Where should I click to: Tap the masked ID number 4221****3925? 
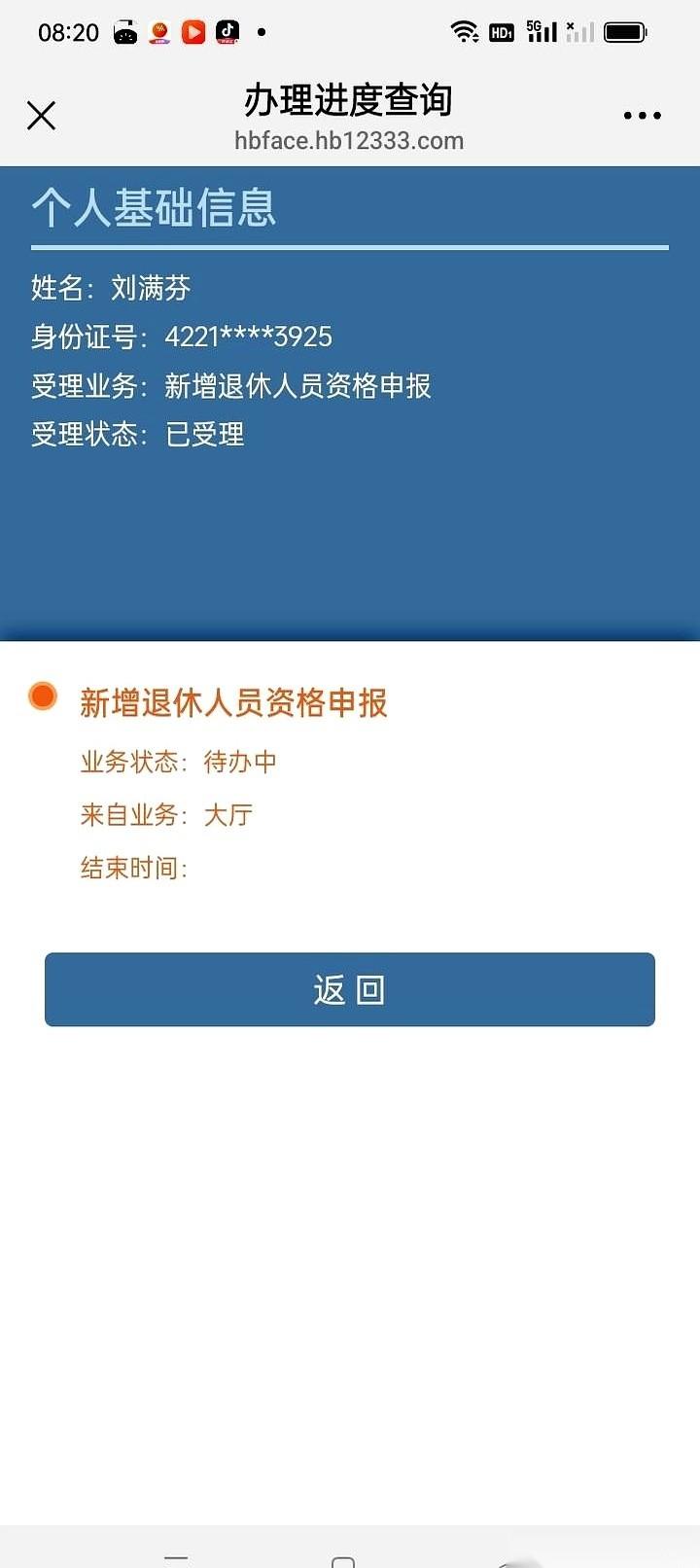247,336
